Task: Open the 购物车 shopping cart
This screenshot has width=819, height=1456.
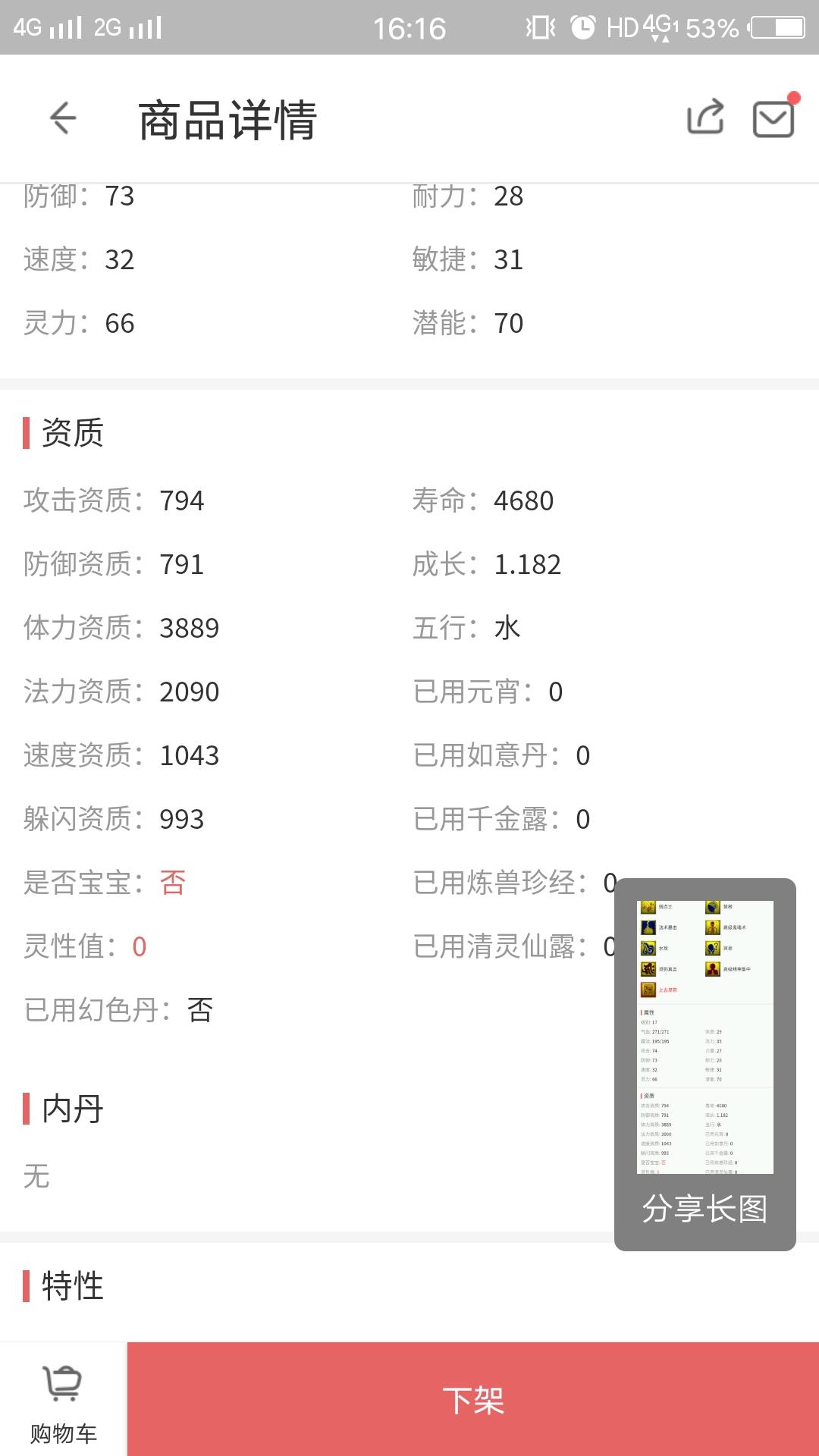Action: coord(64,1400)
